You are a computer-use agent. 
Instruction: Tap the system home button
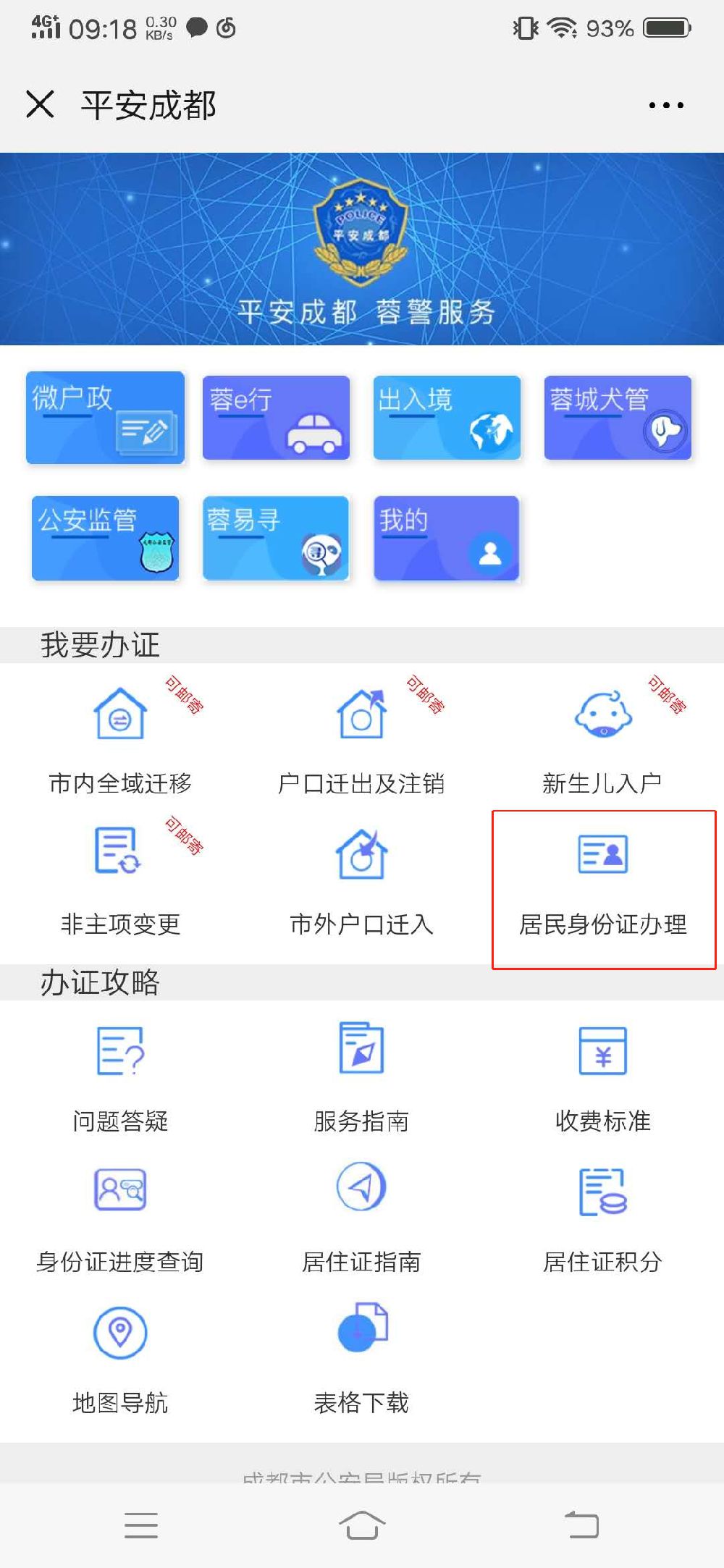pyautogui.click(x=361, y=1525)
